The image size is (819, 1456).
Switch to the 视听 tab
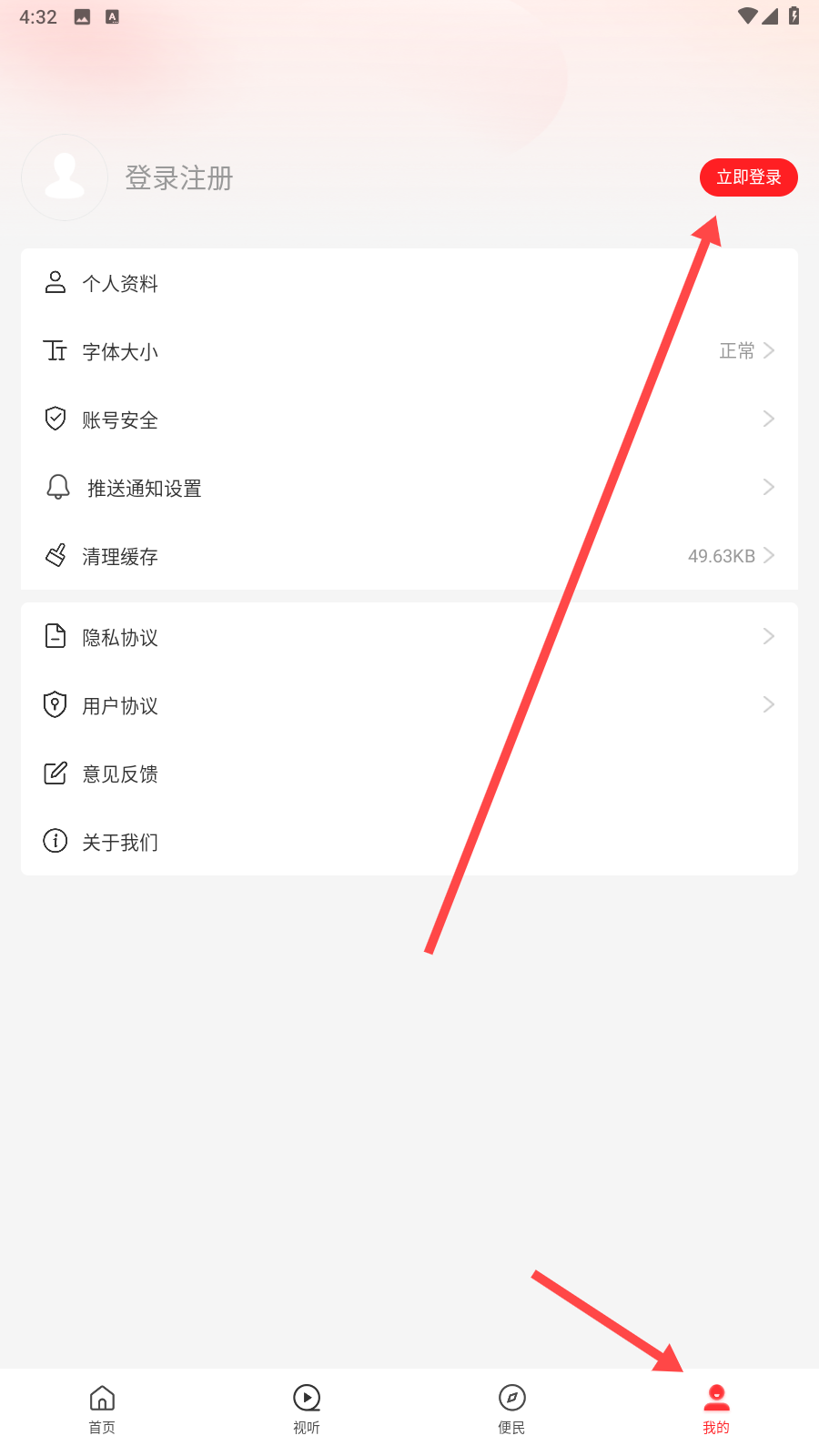coord(307,1410)
